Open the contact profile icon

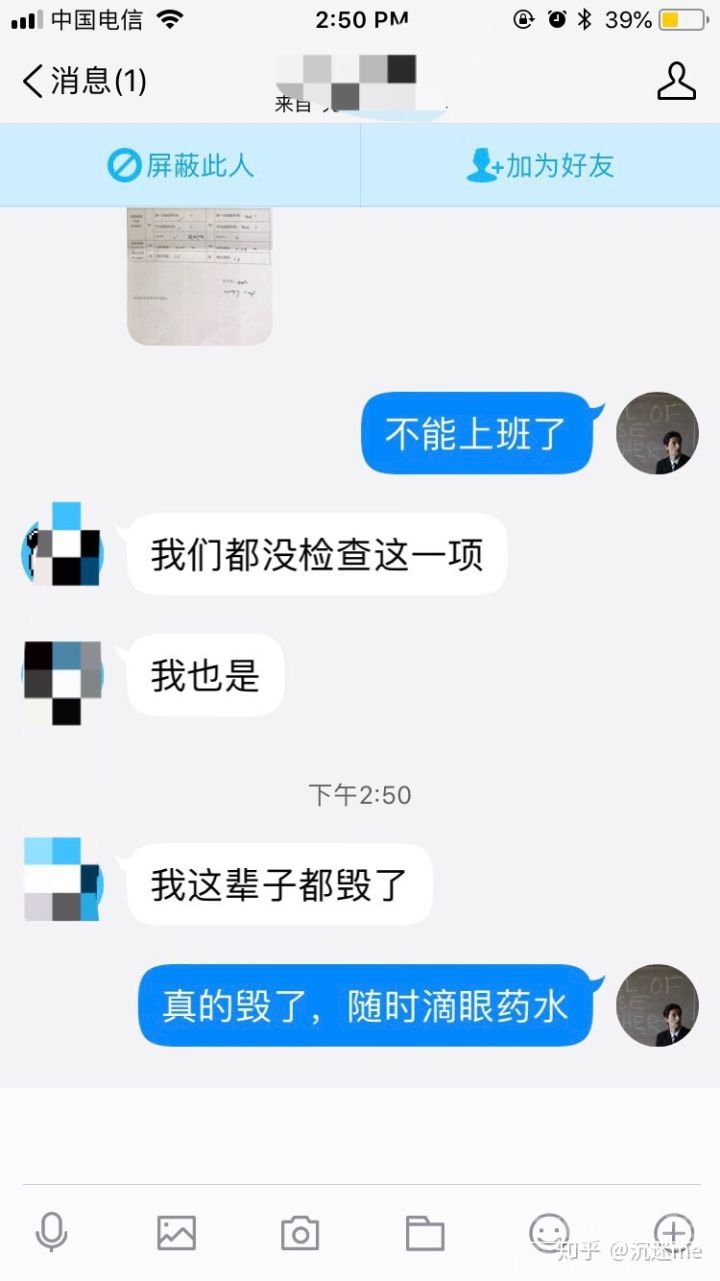coord(676,81)
